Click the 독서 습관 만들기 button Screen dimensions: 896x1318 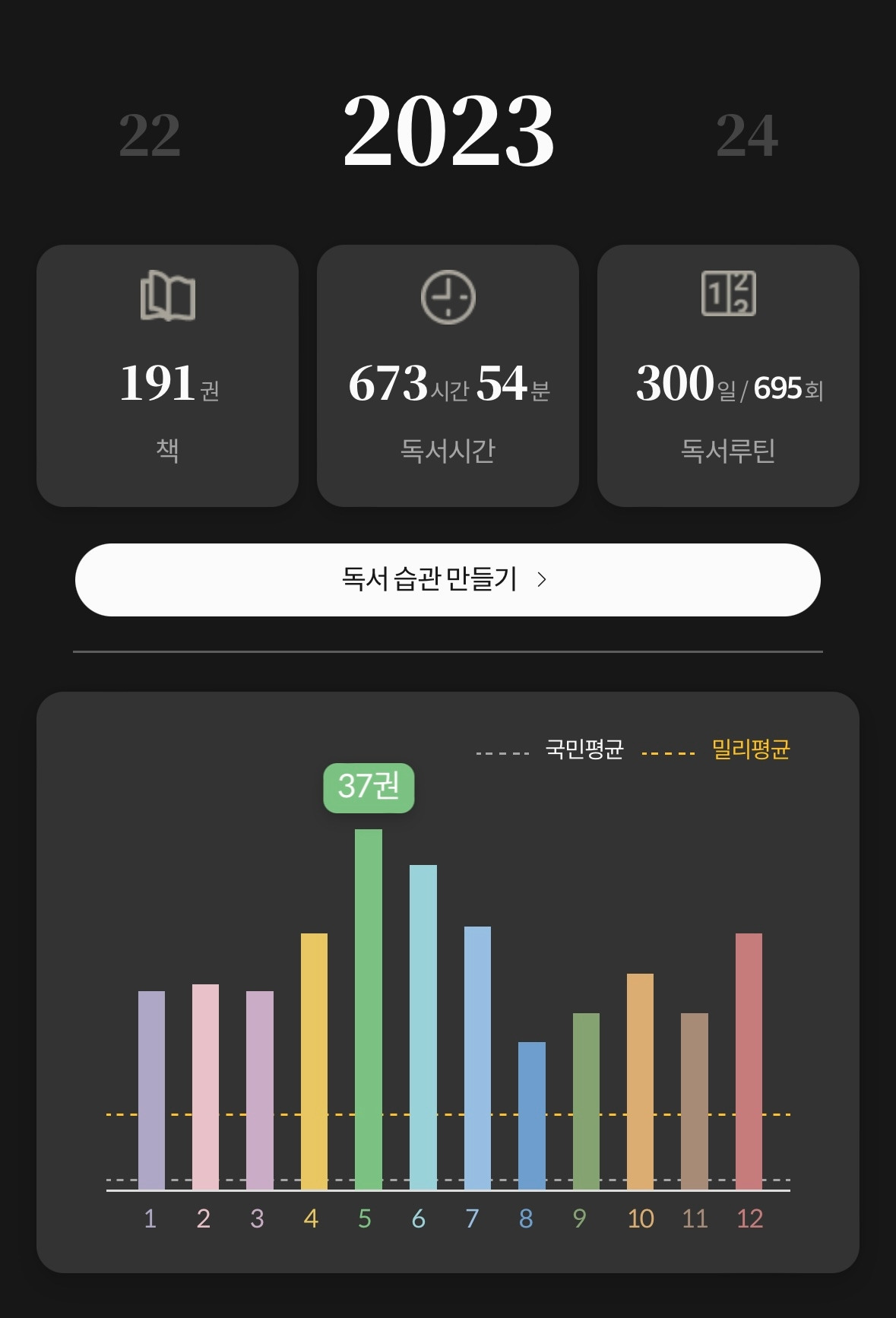[448, 580]
